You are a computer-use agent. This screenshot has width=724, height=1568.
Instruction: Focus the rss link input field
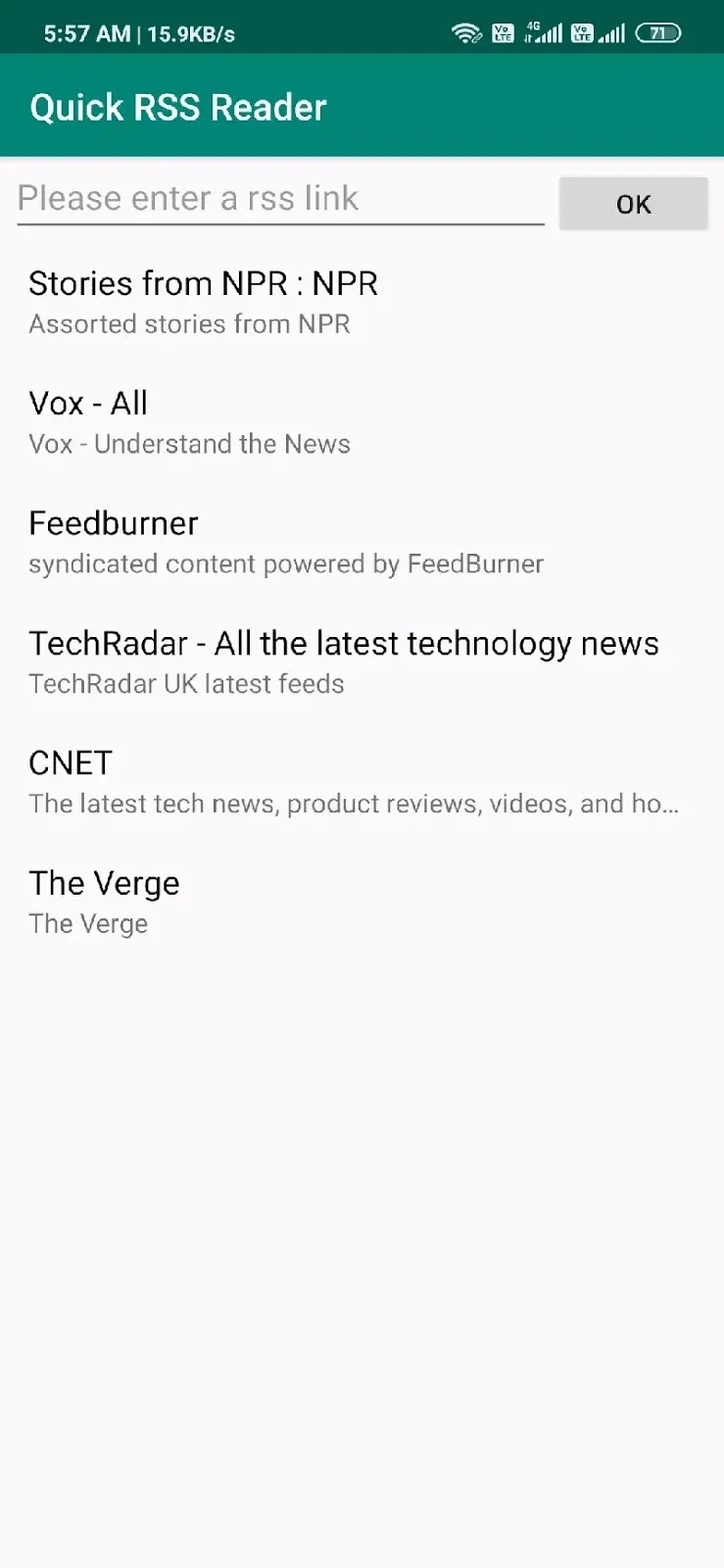point(280,199)
